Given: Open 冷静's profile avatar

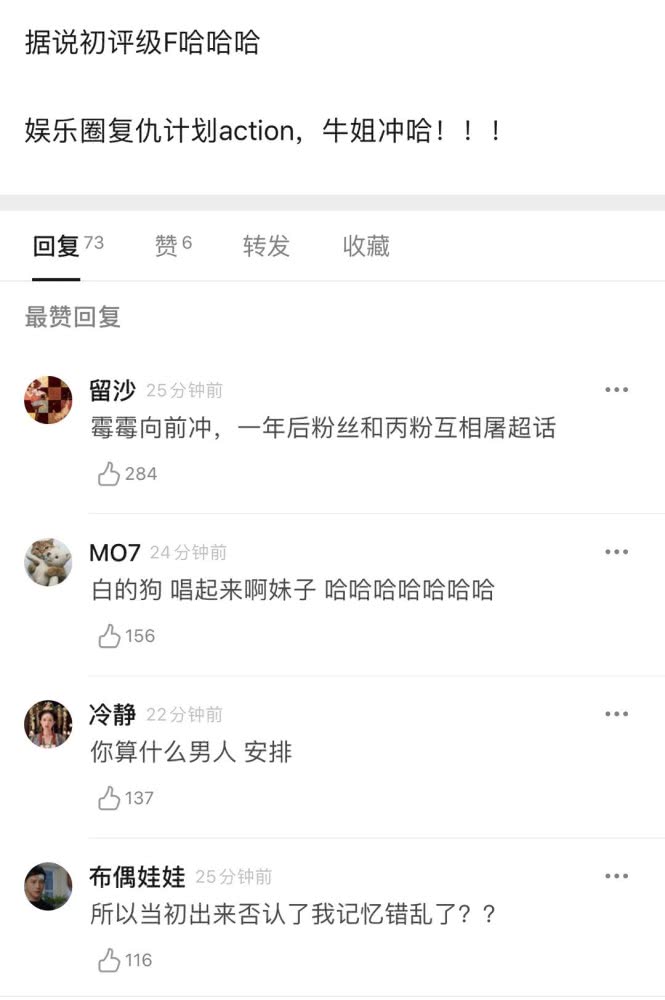Looking at the screenshot, I should click(48, 724).
